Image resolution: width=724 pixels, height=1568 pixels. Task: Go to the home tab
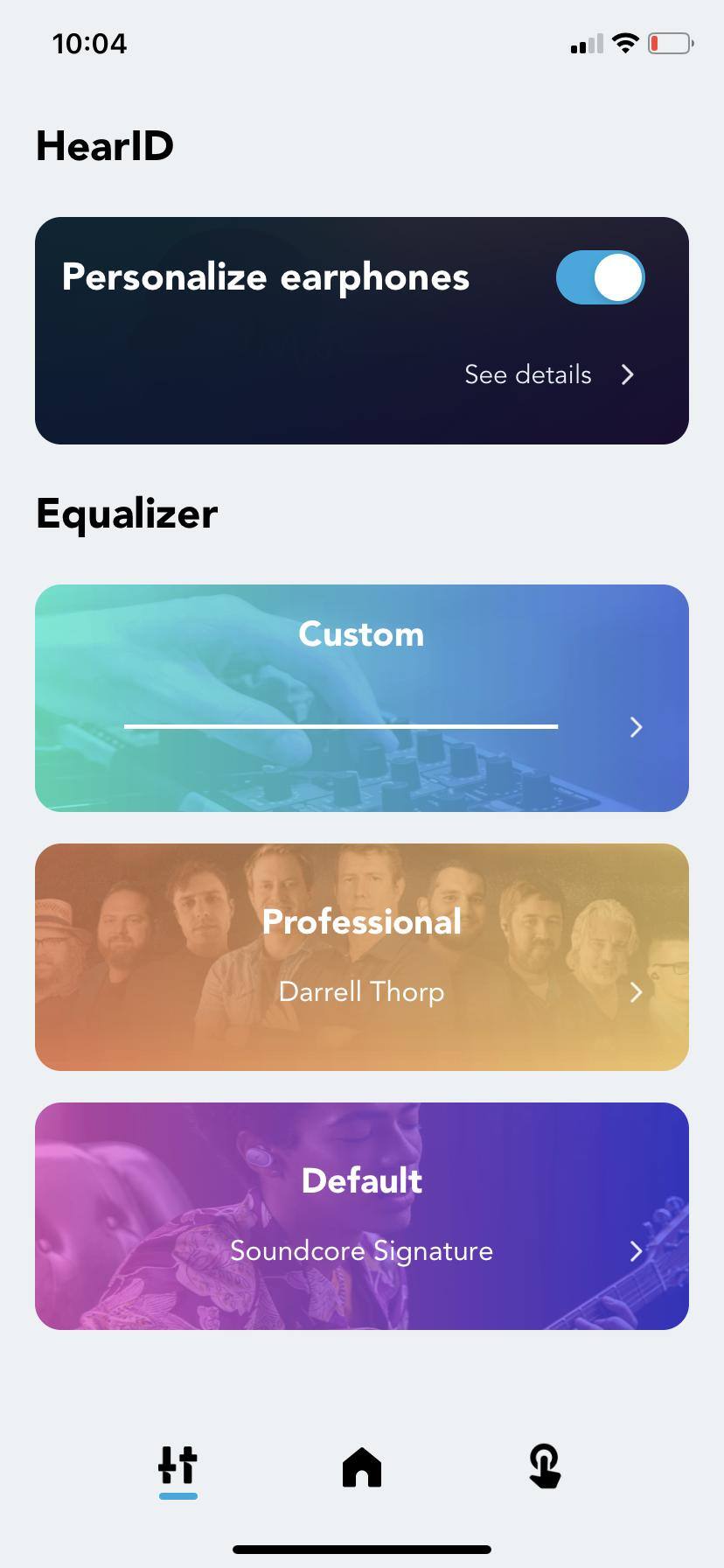coord(362,1466)
